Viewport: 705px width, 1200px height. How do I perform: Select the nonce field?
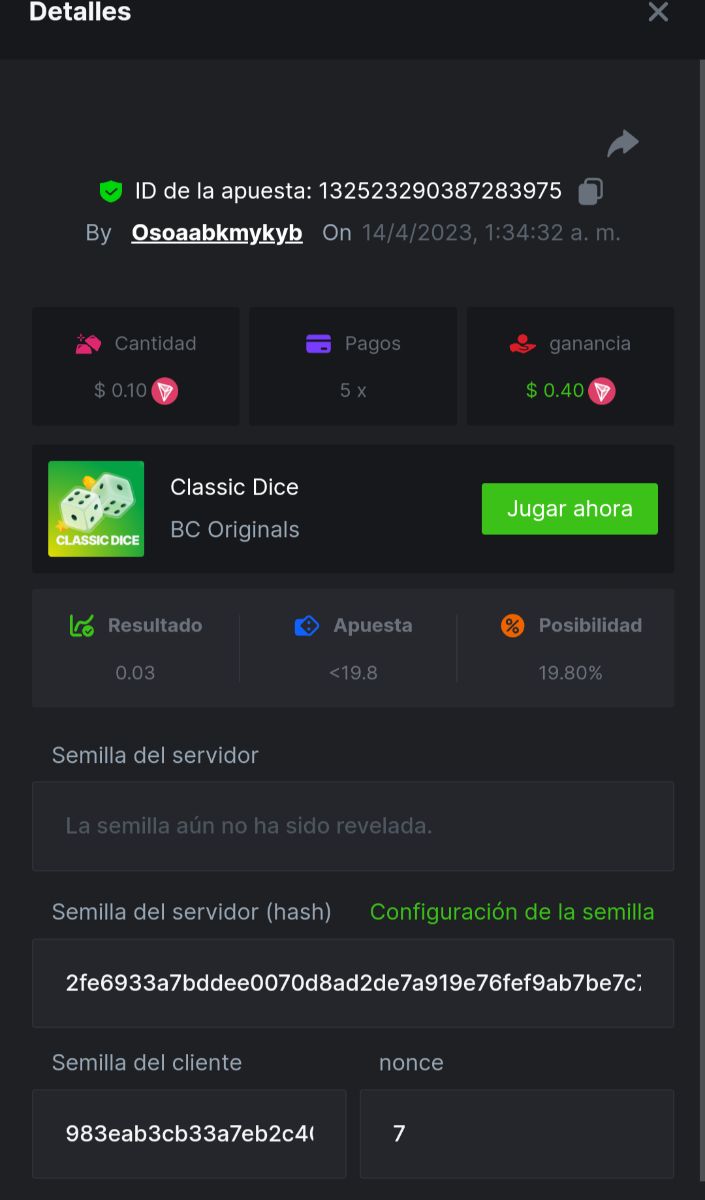pos(516,1133)
